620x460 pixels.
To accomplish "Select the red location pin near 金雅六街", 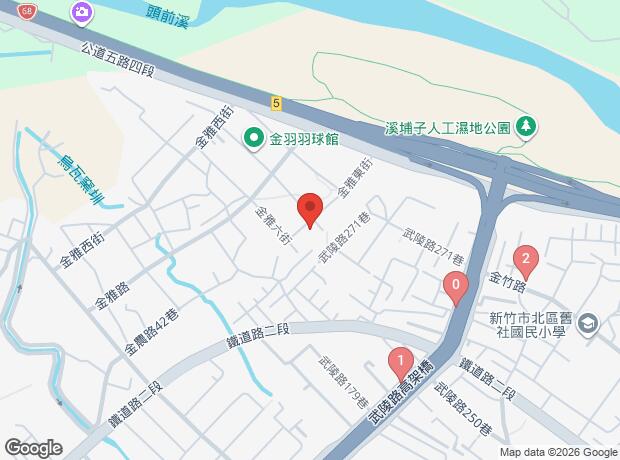I will point(310,210).
